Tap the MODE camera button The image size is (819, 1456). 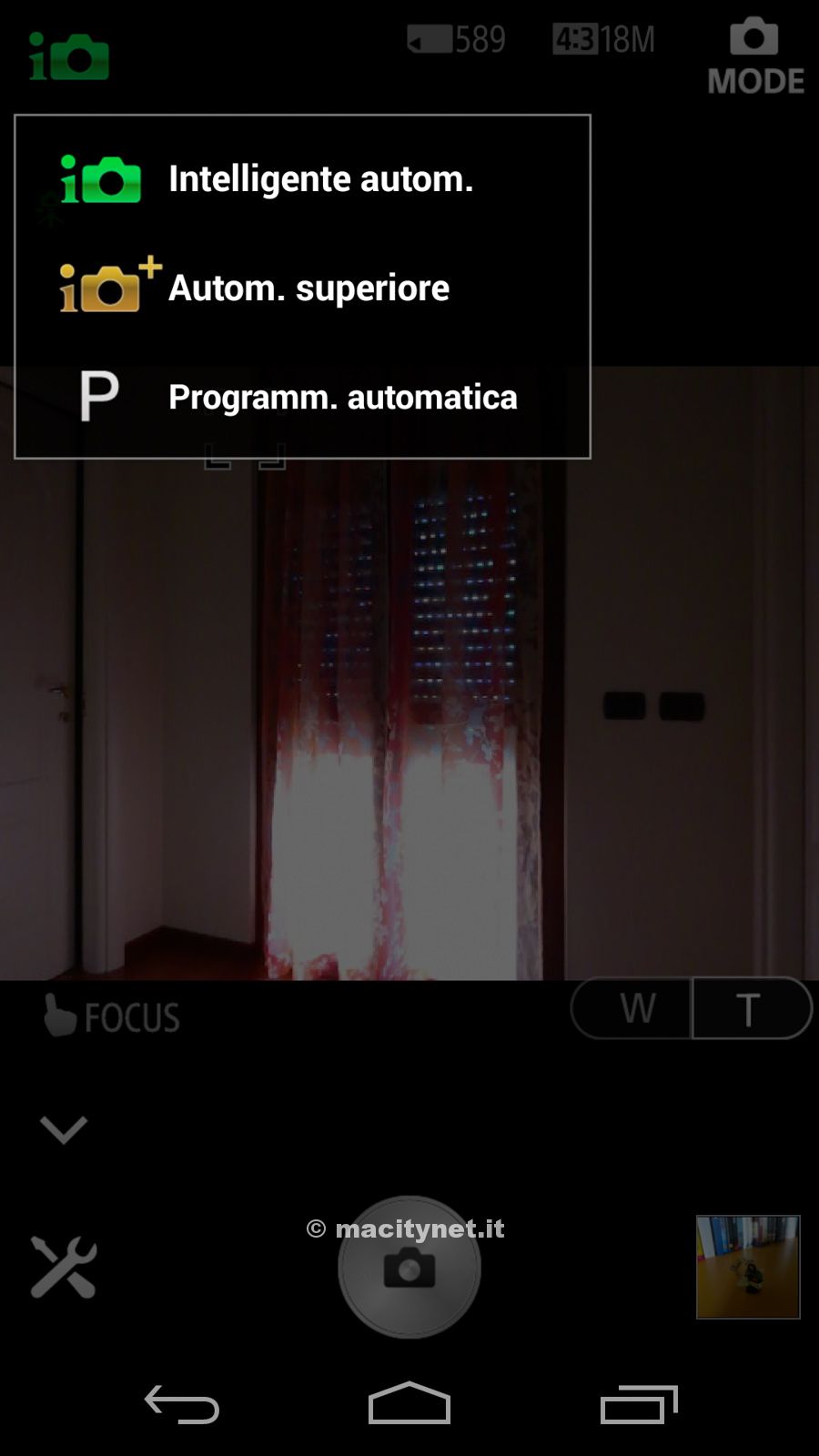pyautogui.click(x=755, y=56)
